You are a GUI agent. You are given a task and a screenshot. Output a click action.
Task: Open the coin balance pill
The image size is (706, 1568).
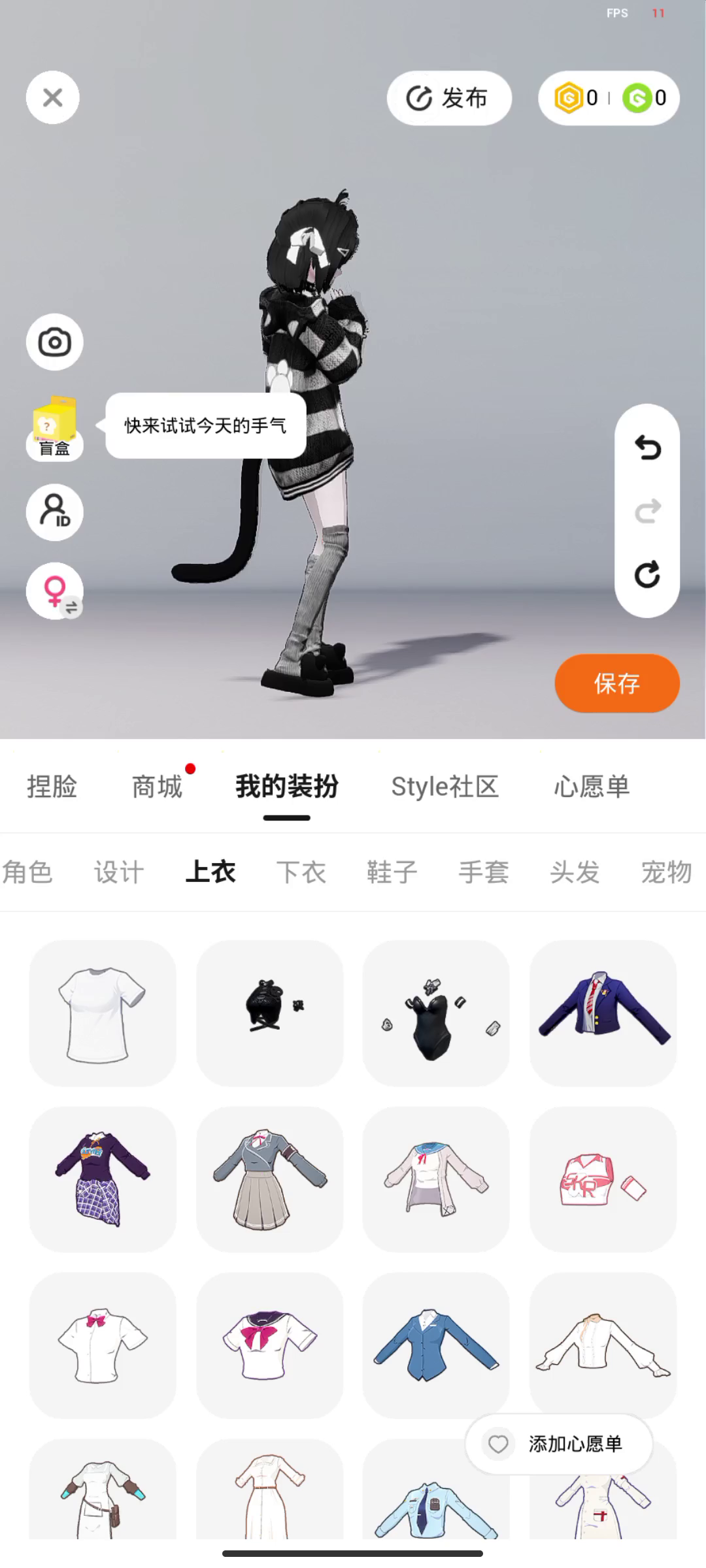coord(609,98)
